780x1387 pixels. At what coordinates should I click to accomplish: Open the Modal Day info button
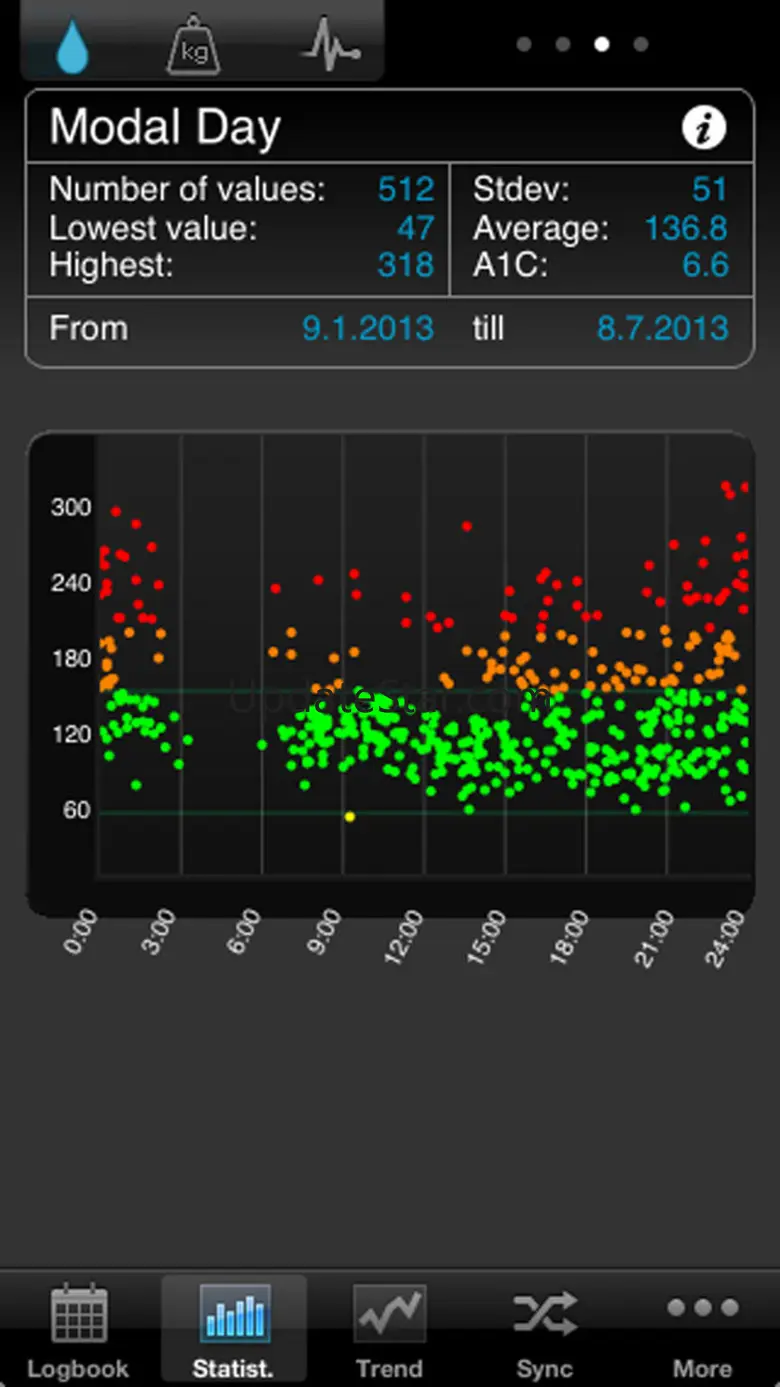point(704,128)
